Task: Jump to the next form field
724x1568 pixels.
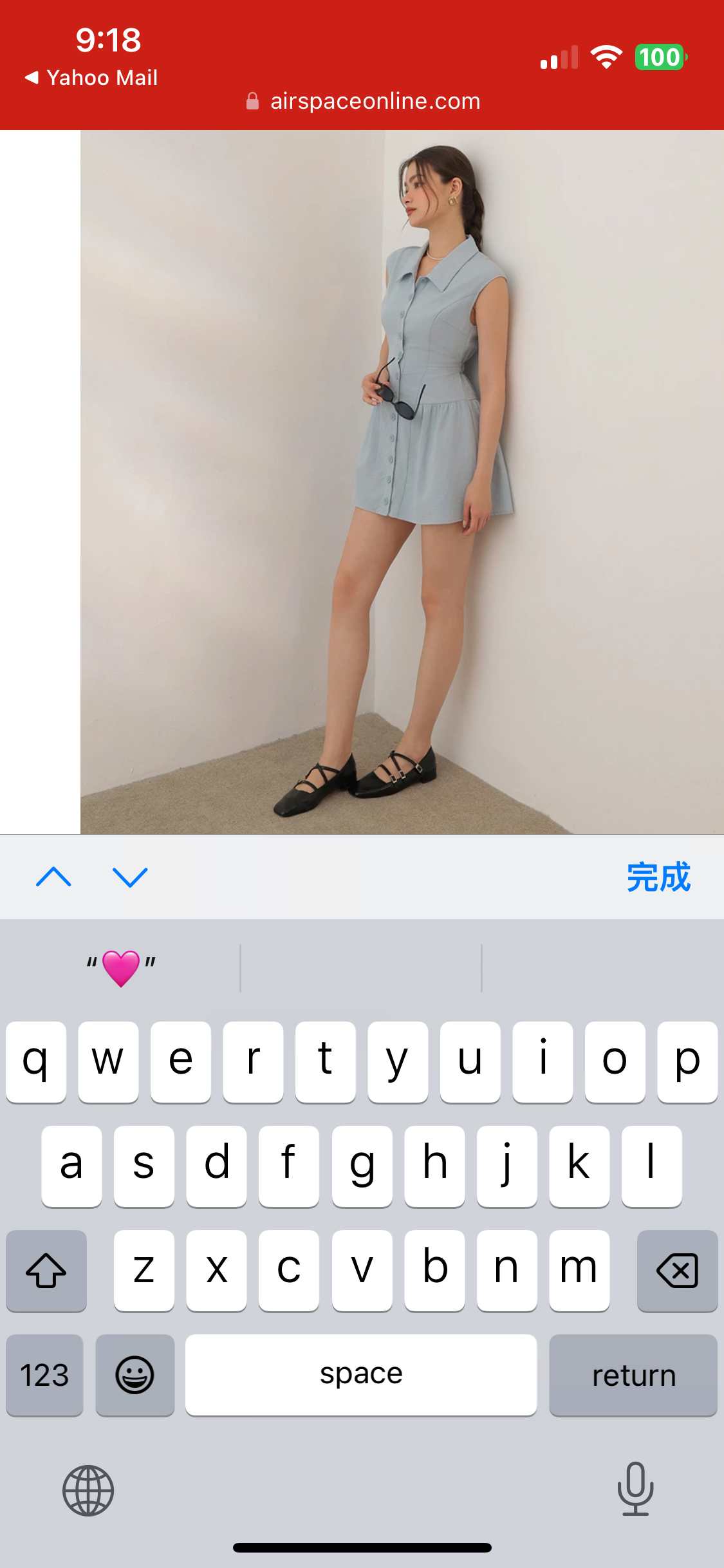Action: pos(130,877)
